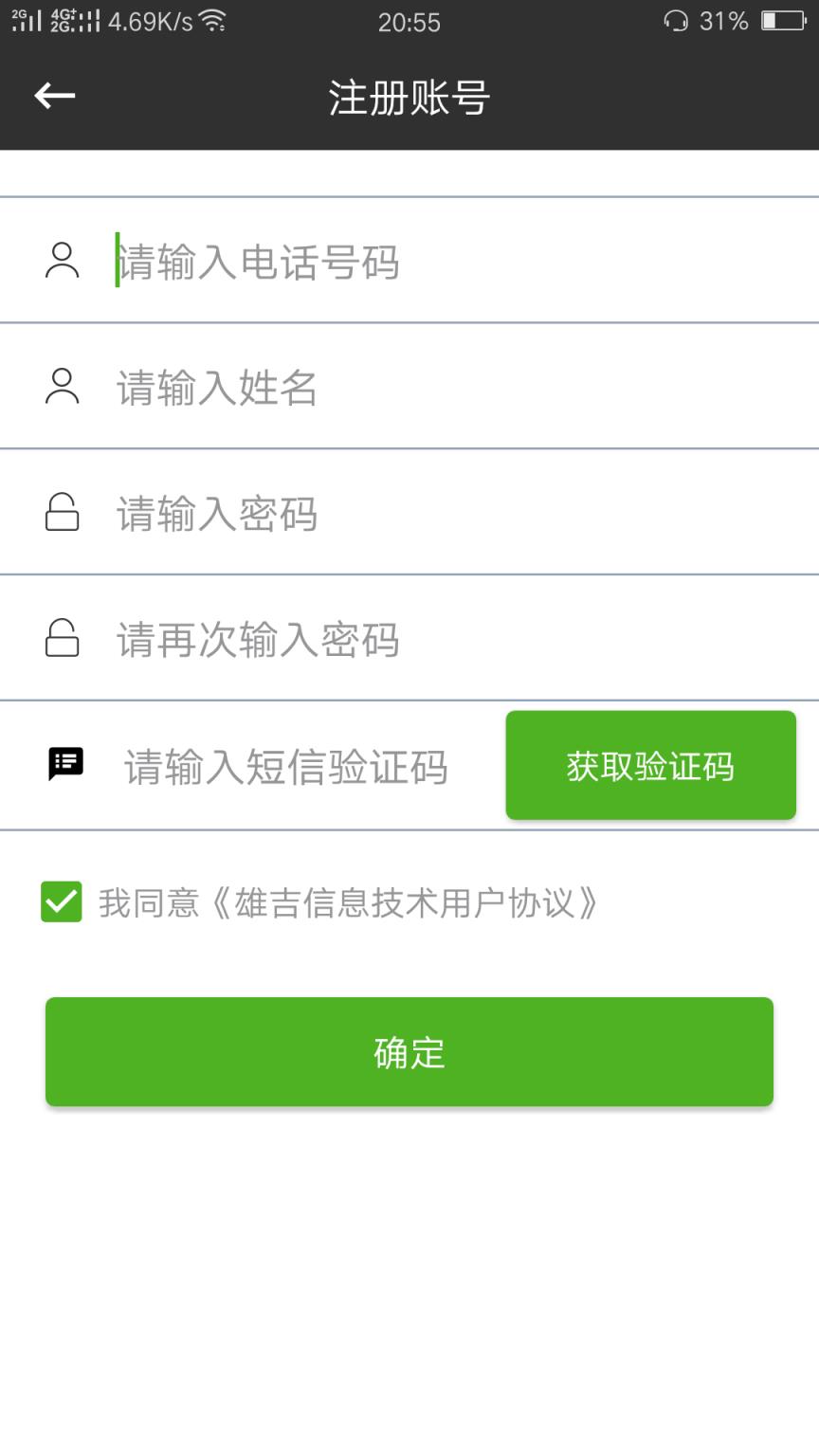Screen dimensions: 819x1456
Task: Click the person icon beside phone number field
Action: 62,260
